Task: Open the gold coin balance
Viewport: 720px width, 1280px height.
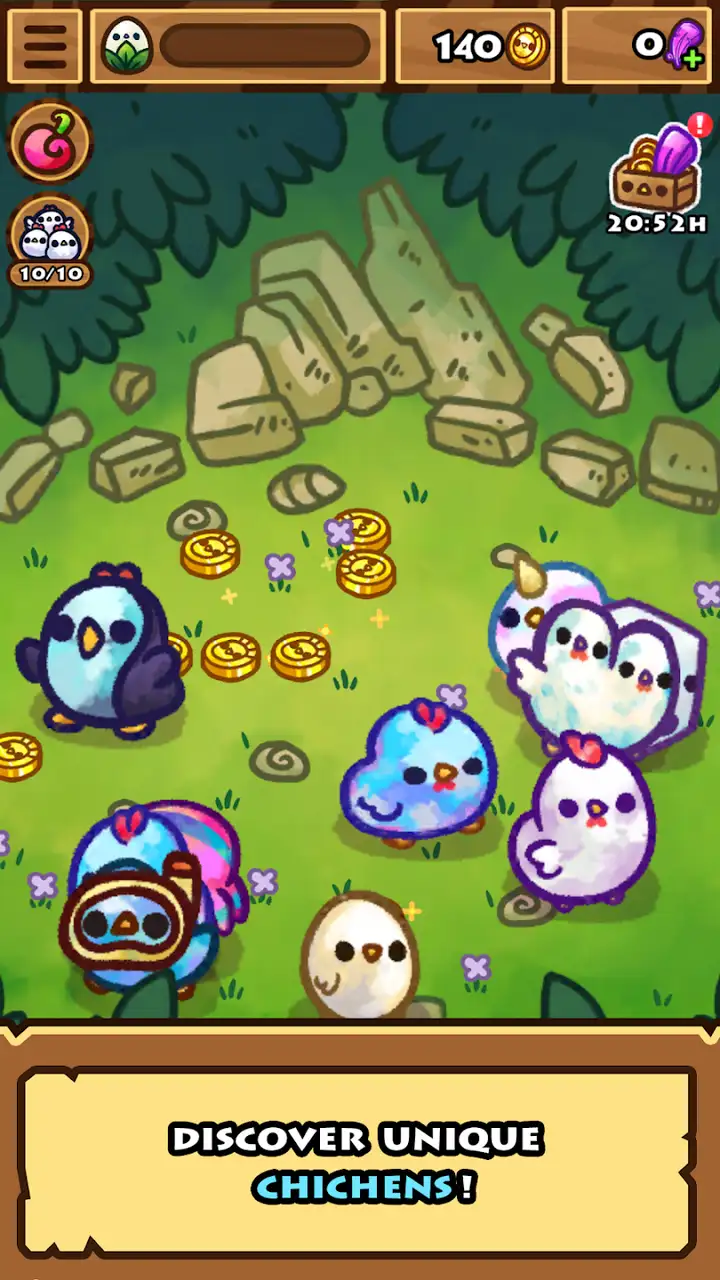Action: [x=474, y=46]
